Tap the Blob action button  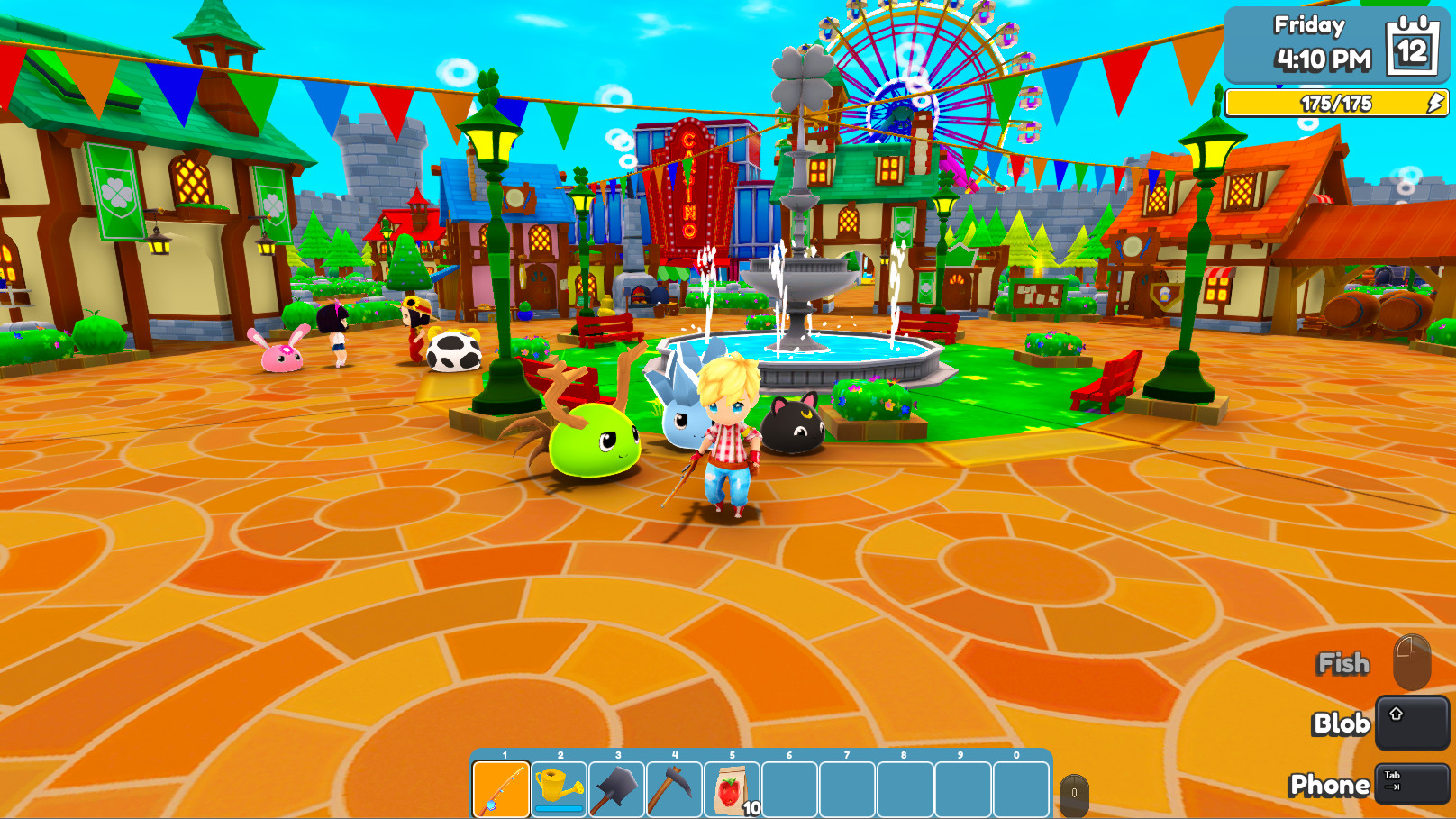(x=1411, y=723)
